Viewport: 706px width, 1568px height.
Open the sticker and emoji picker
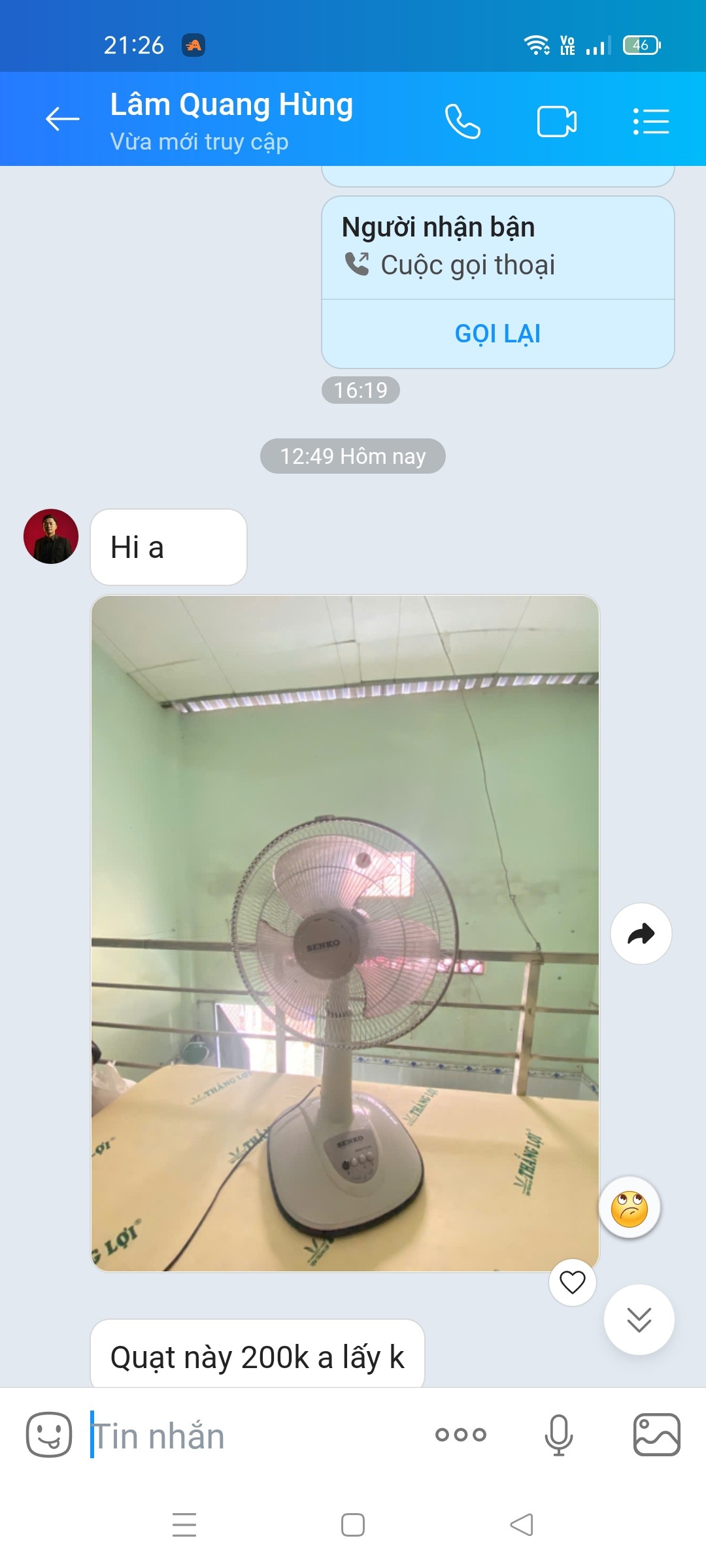(49, 1434)
